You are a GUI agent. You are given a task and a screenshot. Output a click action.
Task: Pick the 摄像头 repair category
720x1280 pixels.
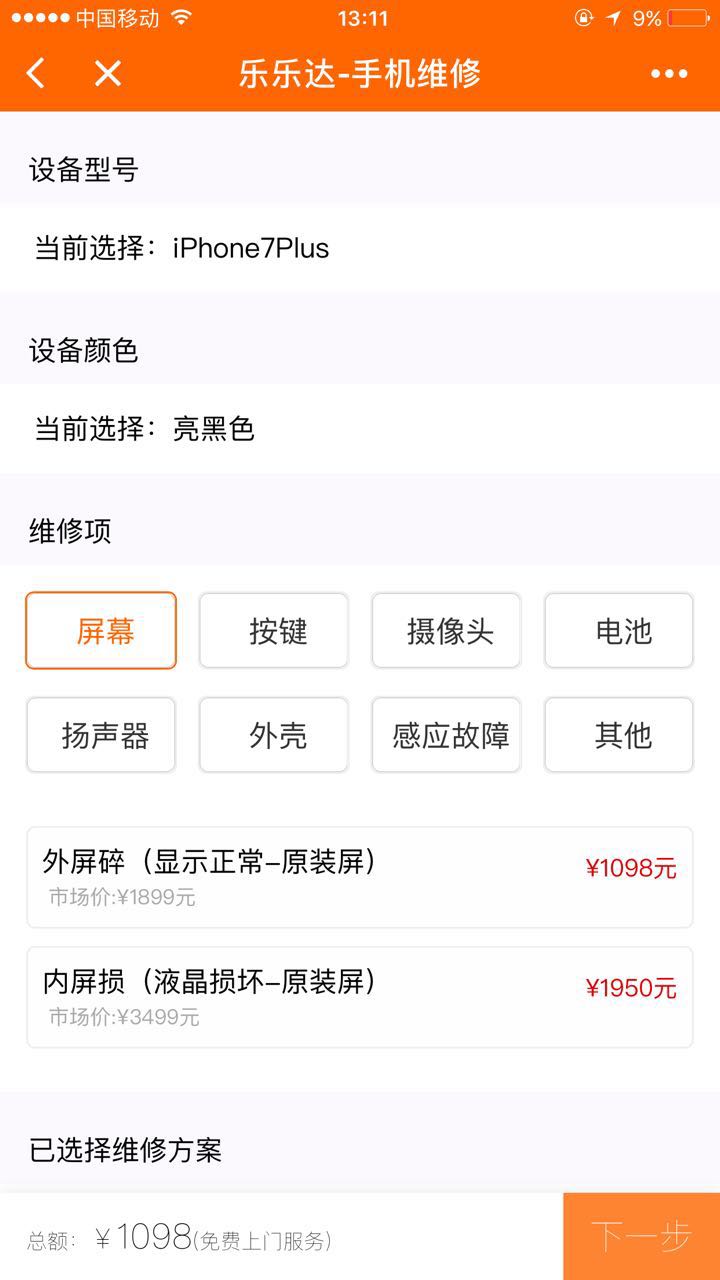447,631
